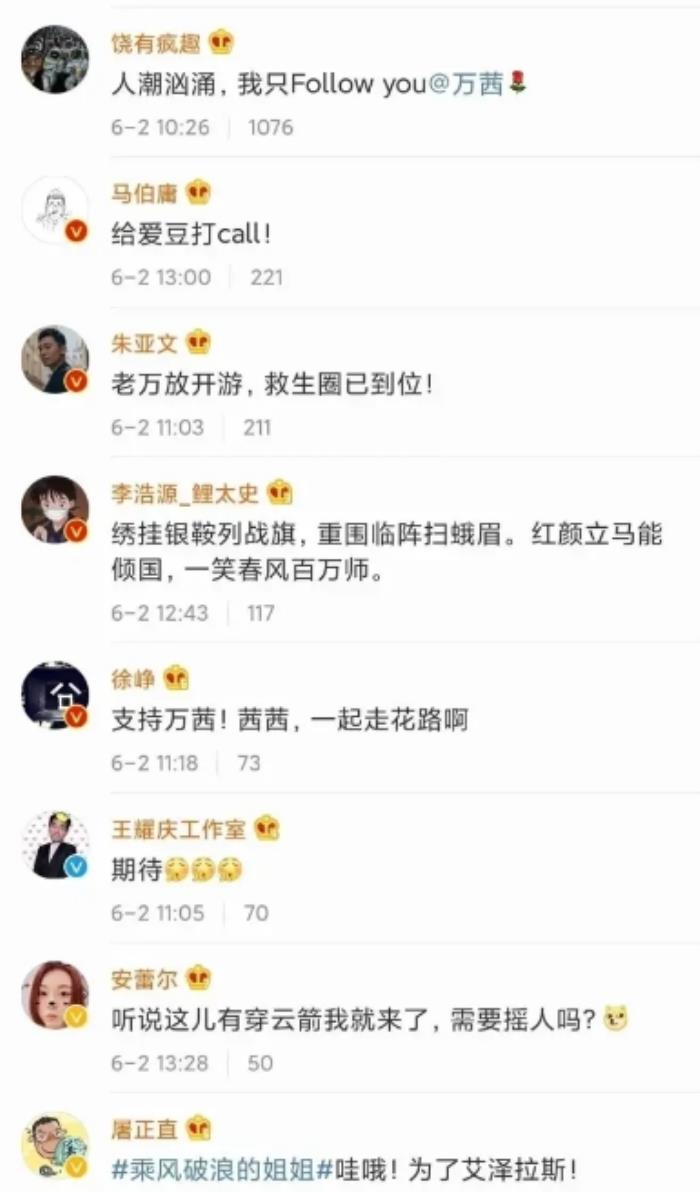Visit 李浩源_鲤太史's avatar

(55, 509)
